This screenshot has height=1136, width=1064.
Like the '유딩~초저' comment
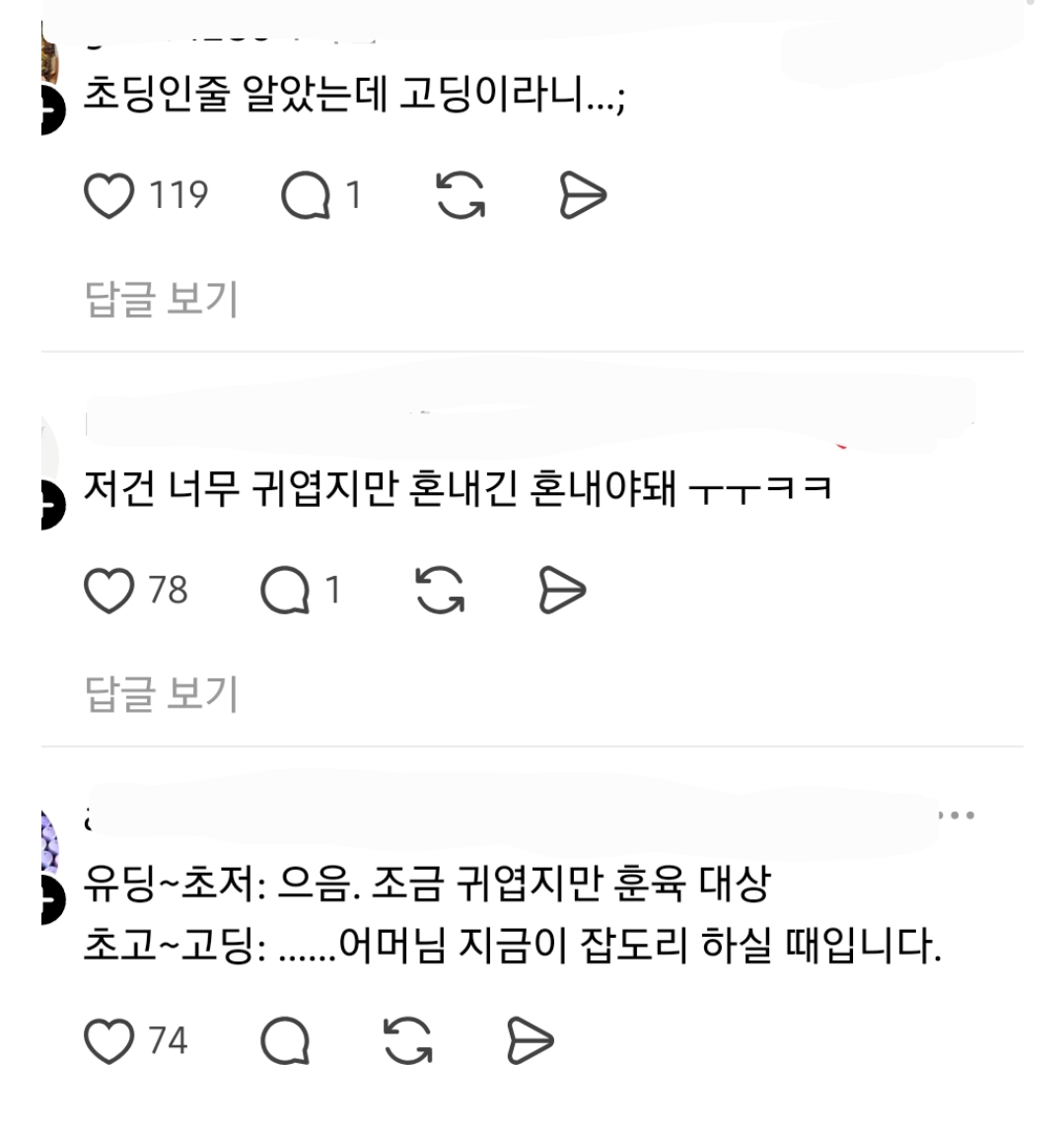point(109,1041)
